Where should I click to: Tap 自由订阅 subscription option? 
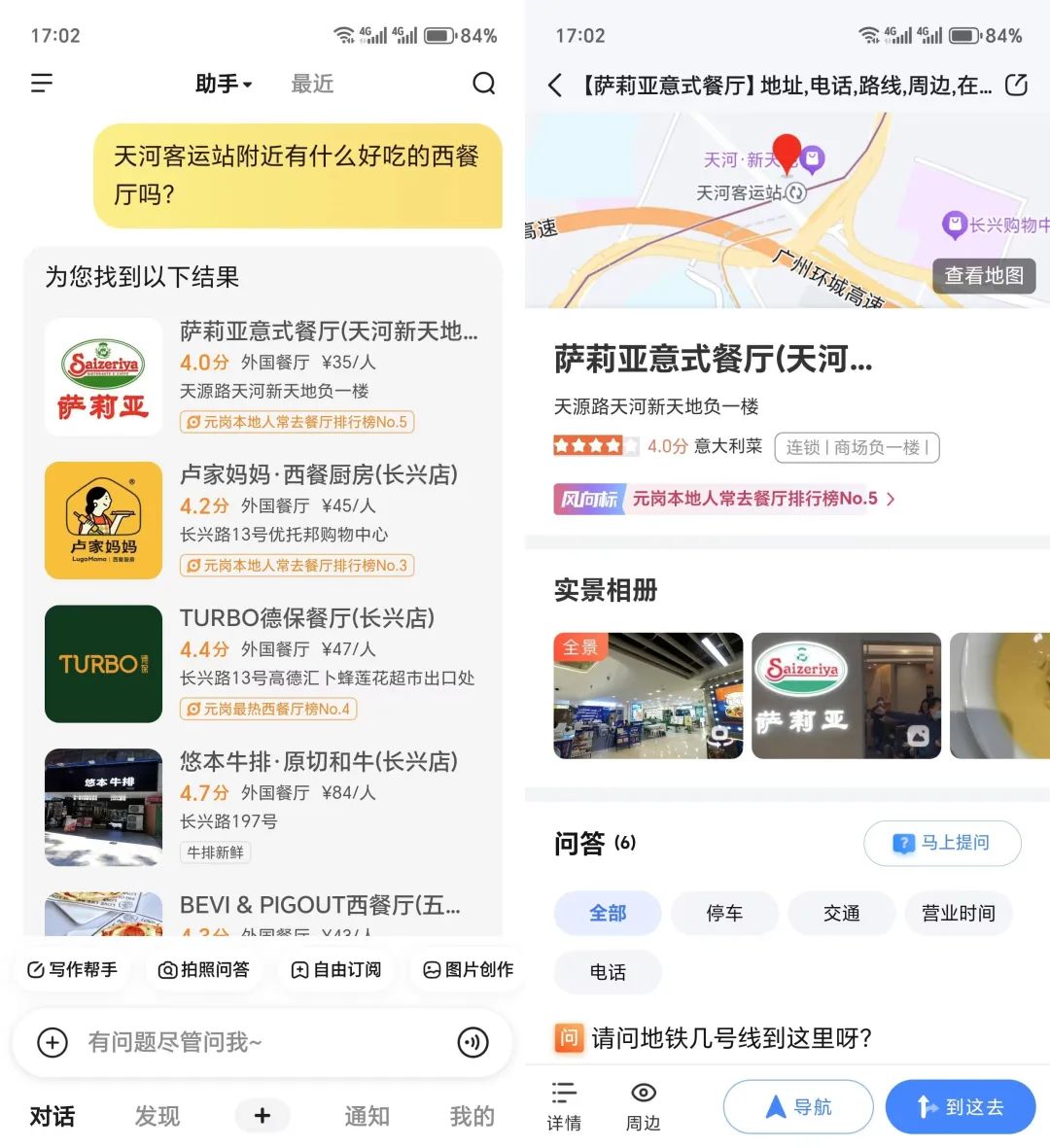point(335,969)
